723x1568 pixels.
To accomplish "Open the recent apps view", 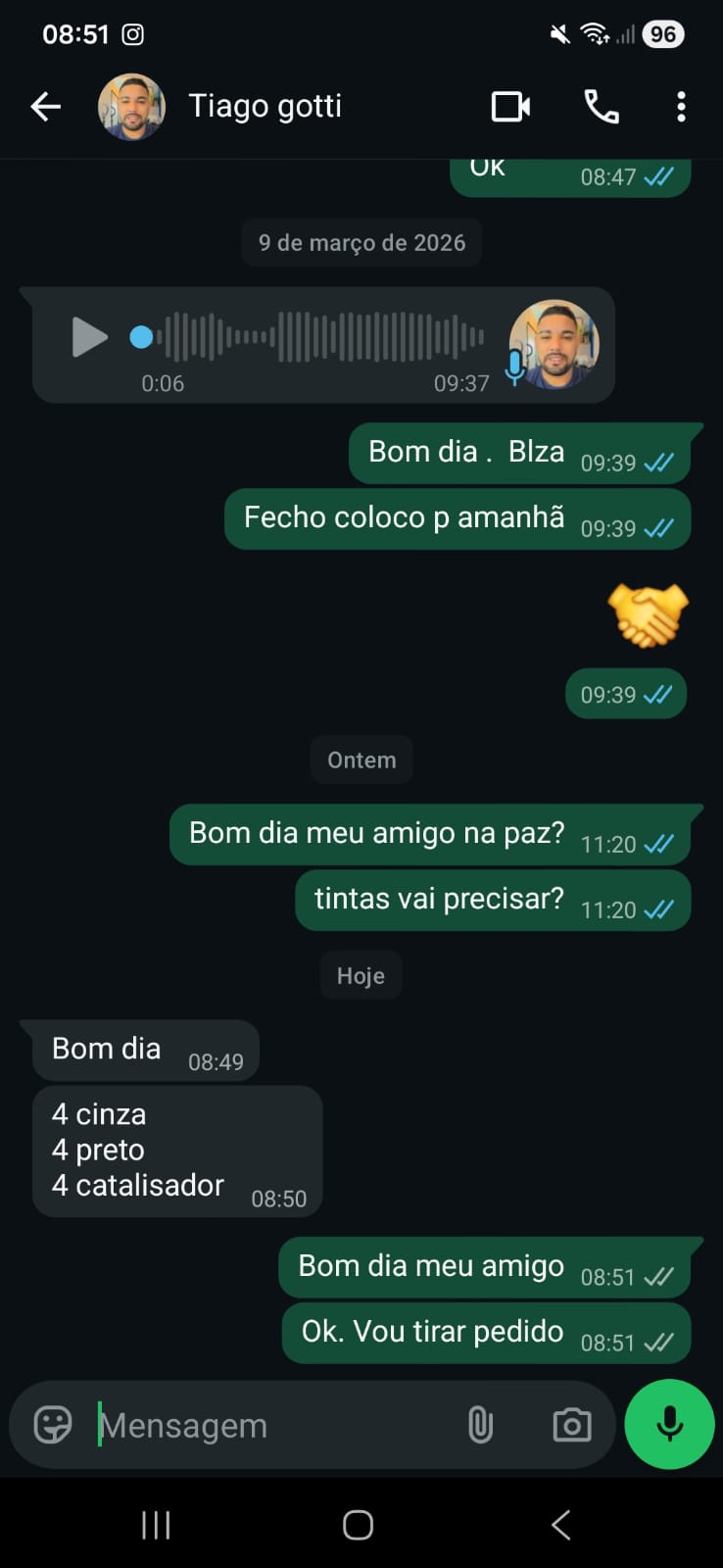I will [156, 1525].
